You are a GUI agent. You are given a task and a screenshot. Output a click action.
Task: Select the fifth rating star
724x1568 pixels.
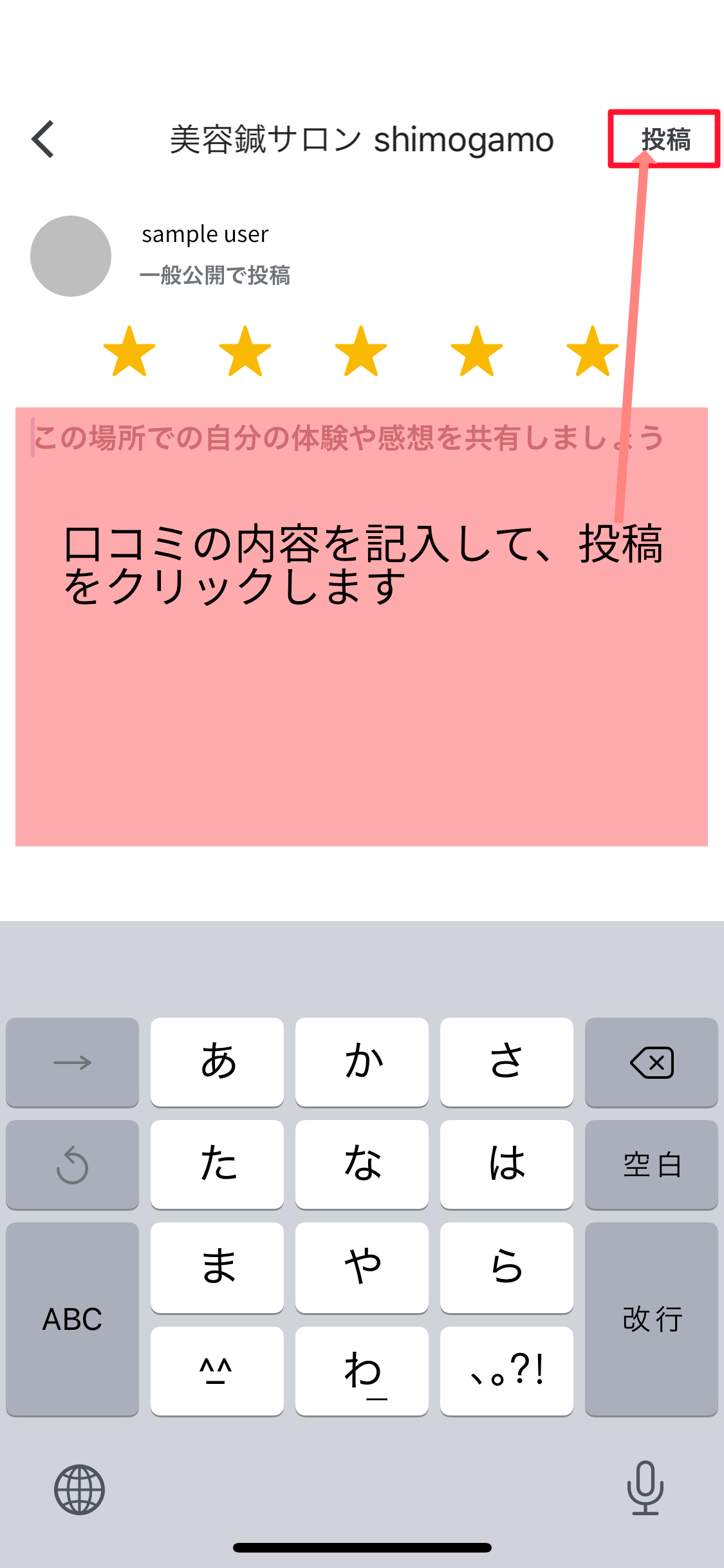593,351
